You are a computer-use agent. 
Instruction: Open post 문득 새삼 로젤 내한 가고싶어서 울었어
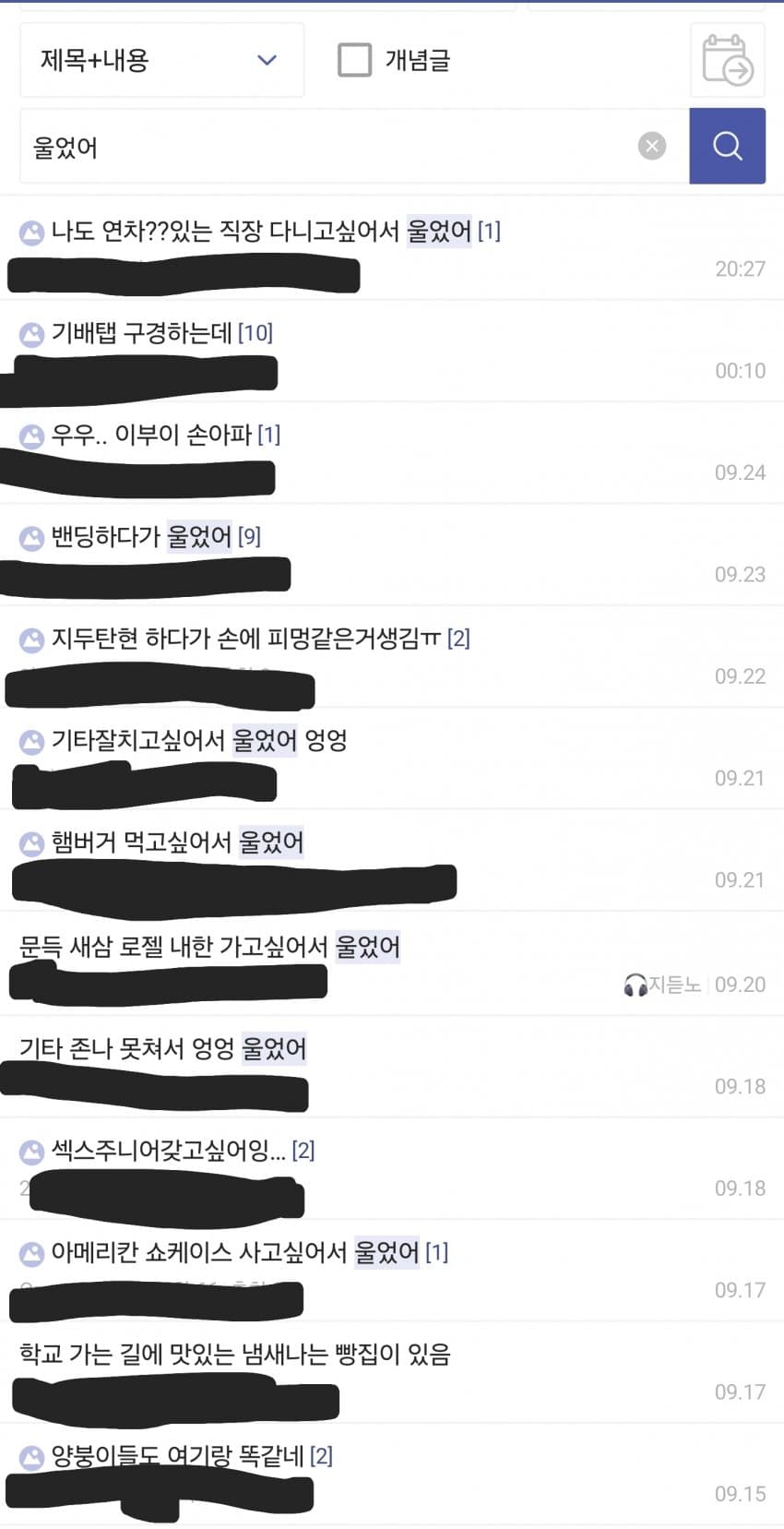pos(209,946)
